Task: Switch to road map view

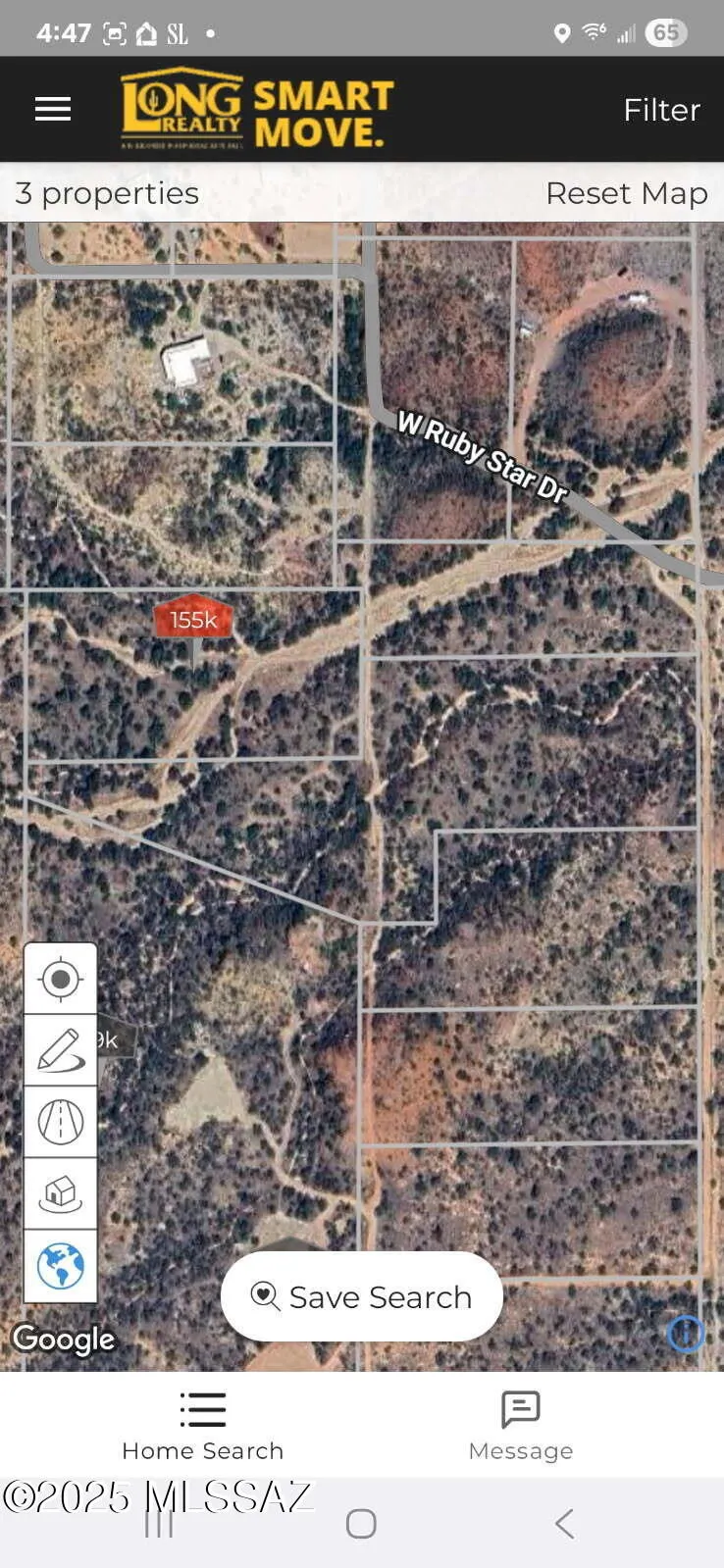Action: (61, 1122)
